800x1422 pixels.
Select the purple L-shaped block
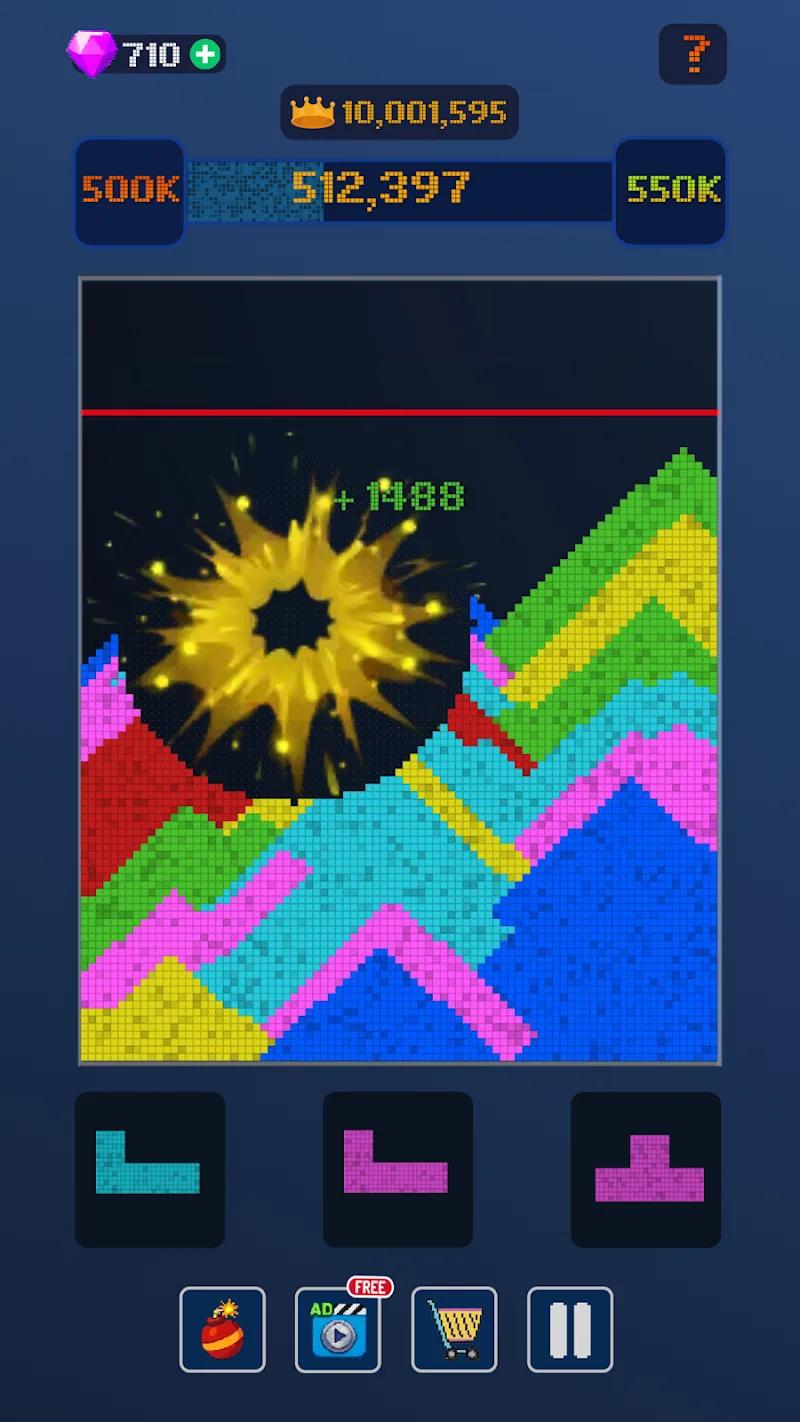pyautogui.click(x=397, y=1169)
